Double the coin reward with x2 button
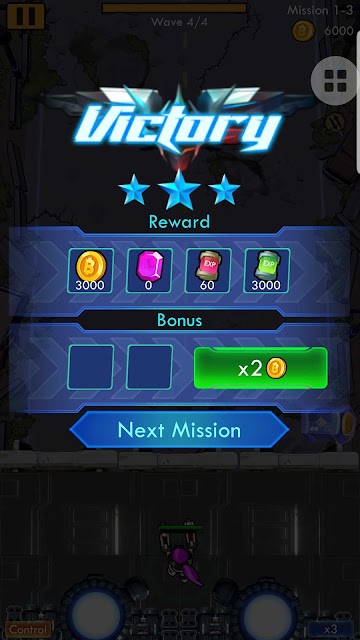Image resolution: width=360 pixels, height=640 pixels. 260,368
